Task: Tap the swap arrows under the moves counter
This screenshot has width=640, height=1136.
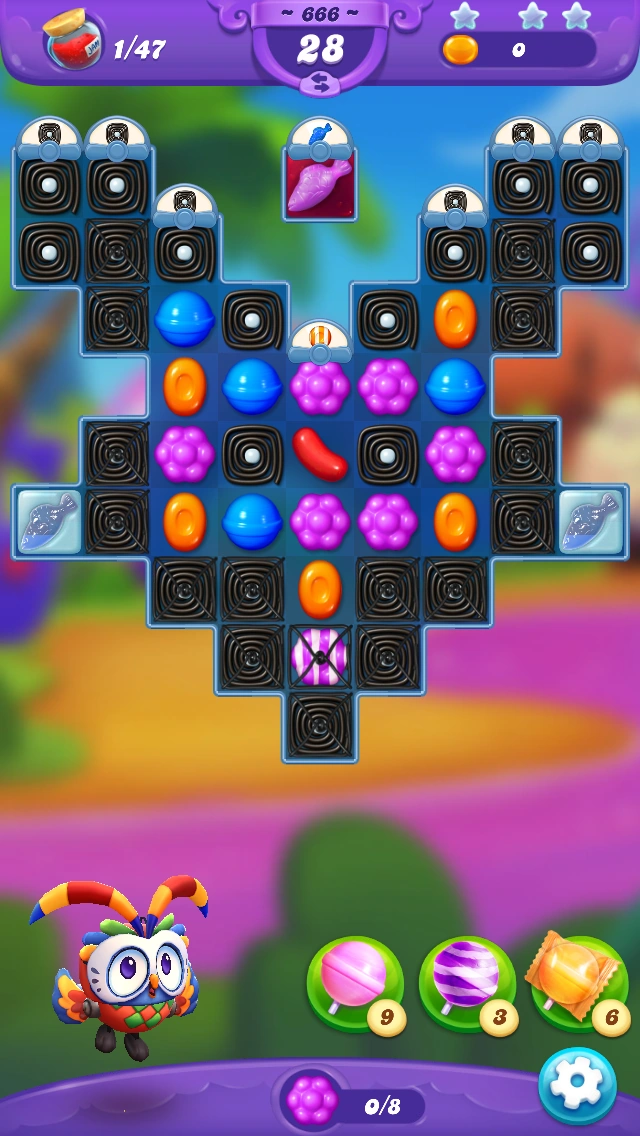Action: tap(320, 85)
